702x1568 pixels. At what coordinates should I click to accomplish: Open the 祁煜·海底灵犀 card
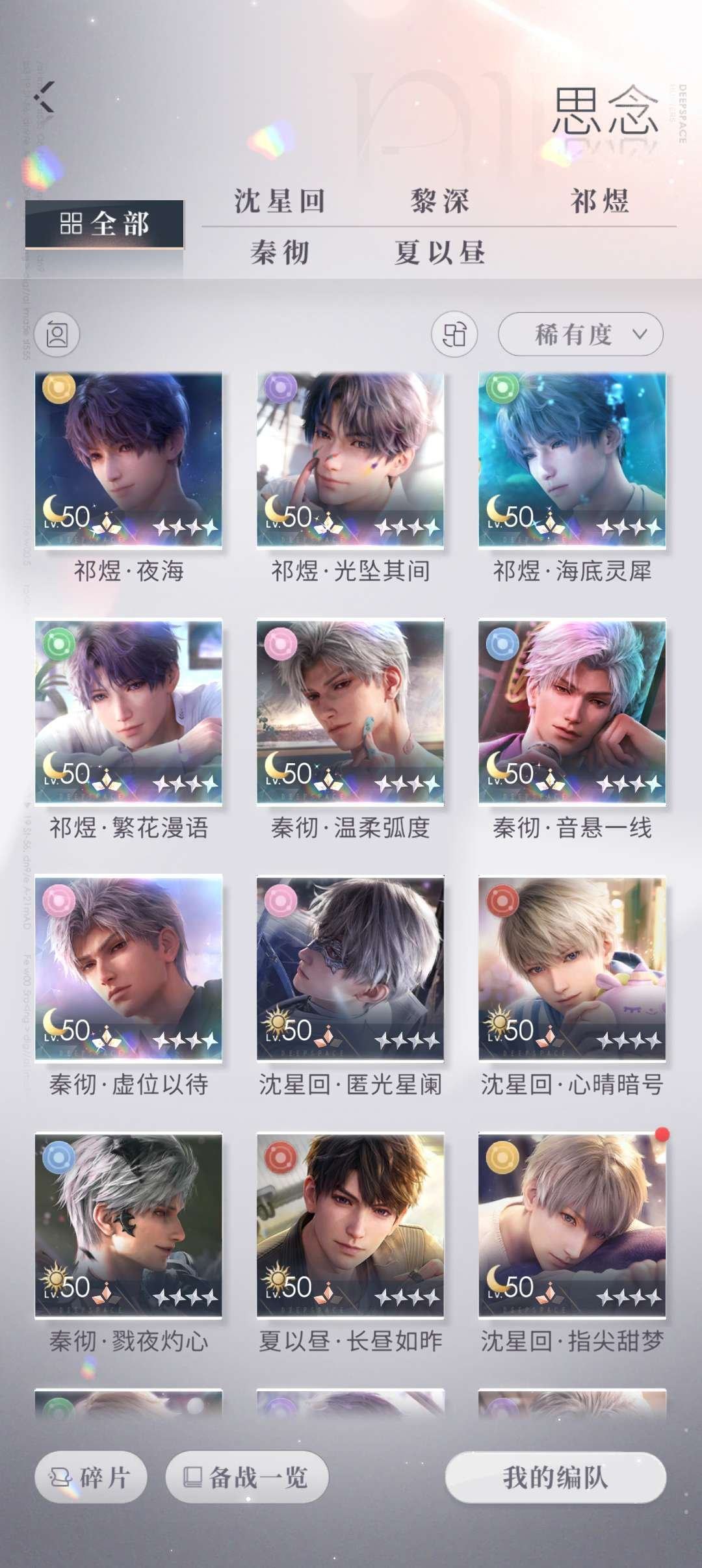click(x=572, y=460)
